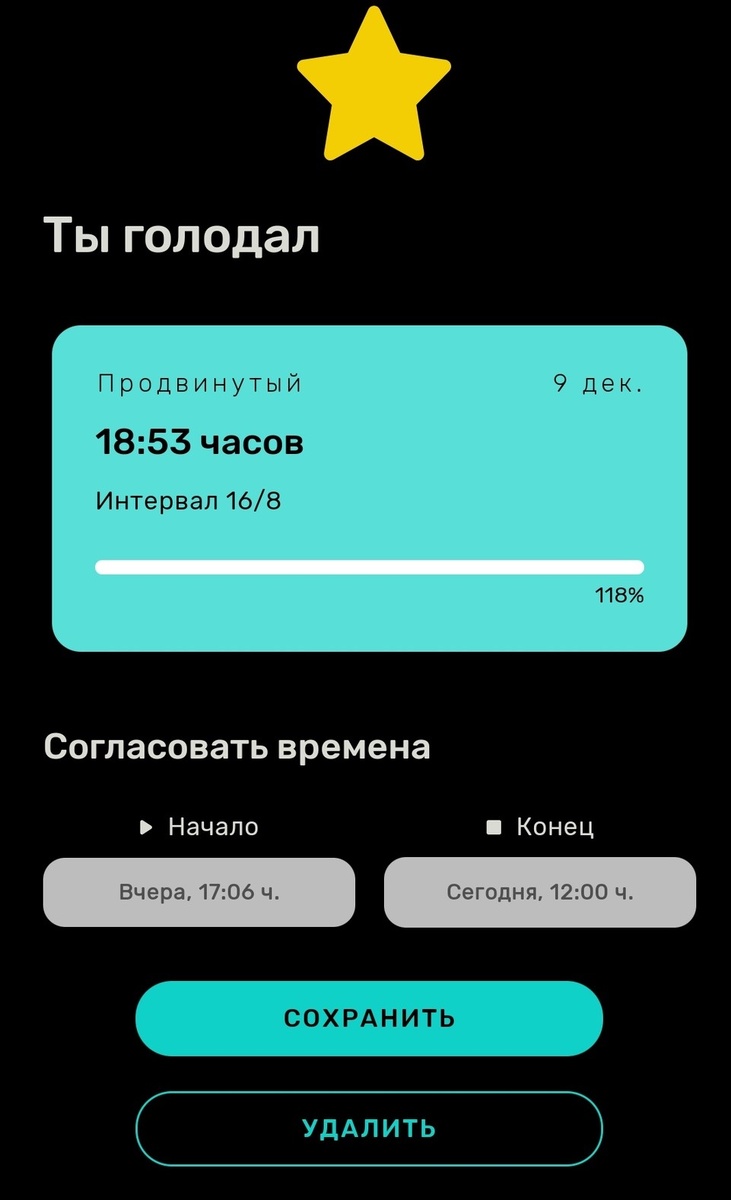Click the white progress bar on the card

(x=370, y=566)
